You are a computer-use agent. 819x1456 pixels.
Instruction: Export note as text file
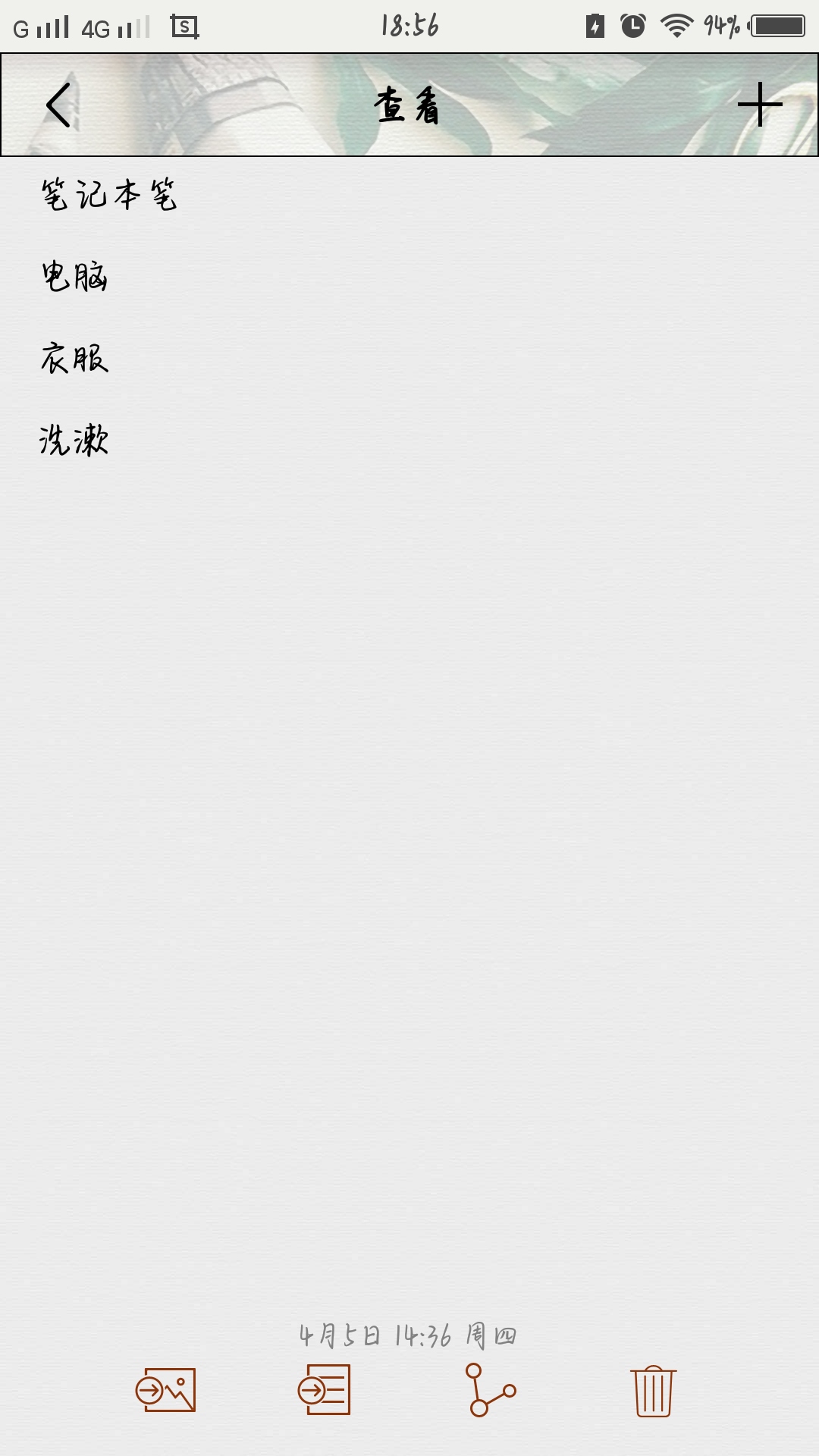click(x=324, y=1390)
